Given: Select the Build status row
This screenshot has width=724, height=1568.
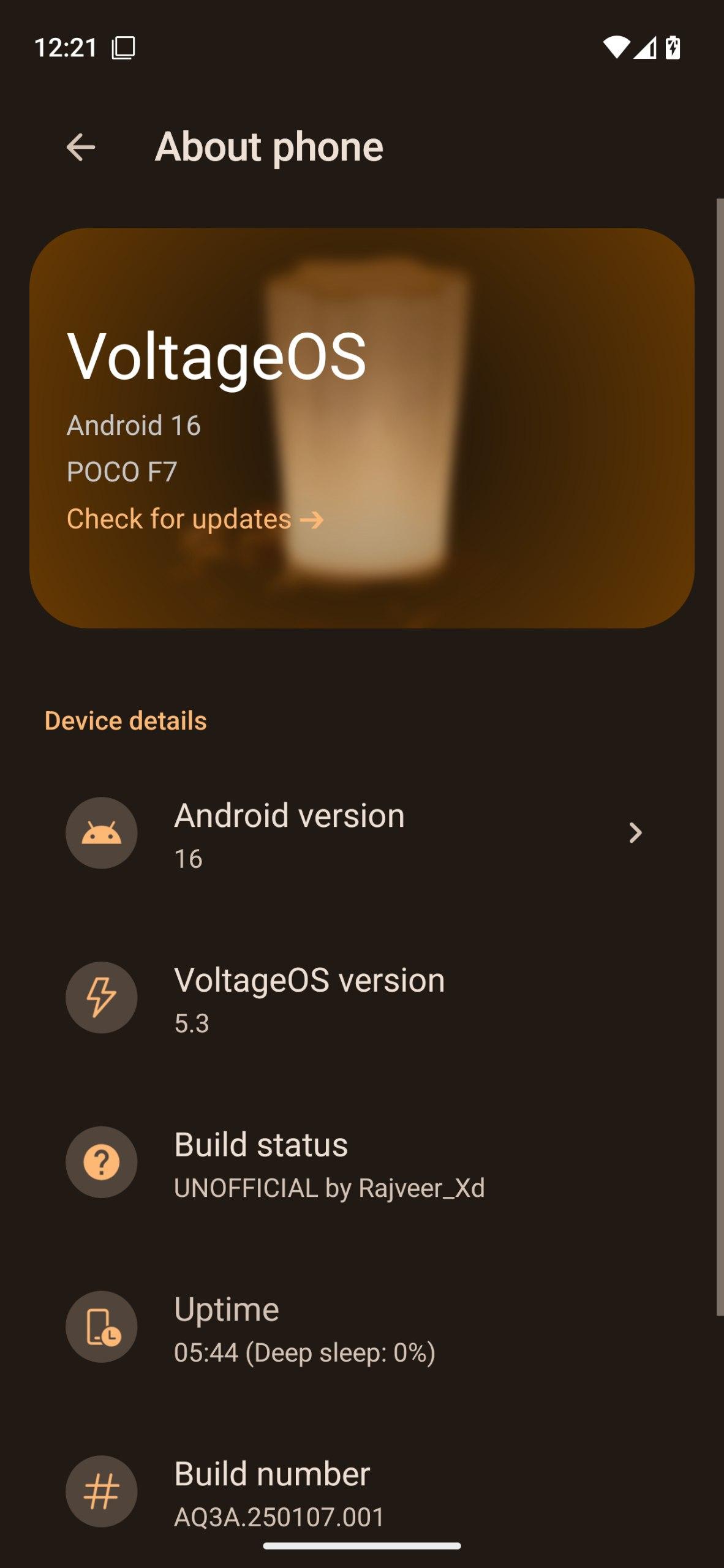Looking at the screenshot, I should click(x=355, y=1163).
